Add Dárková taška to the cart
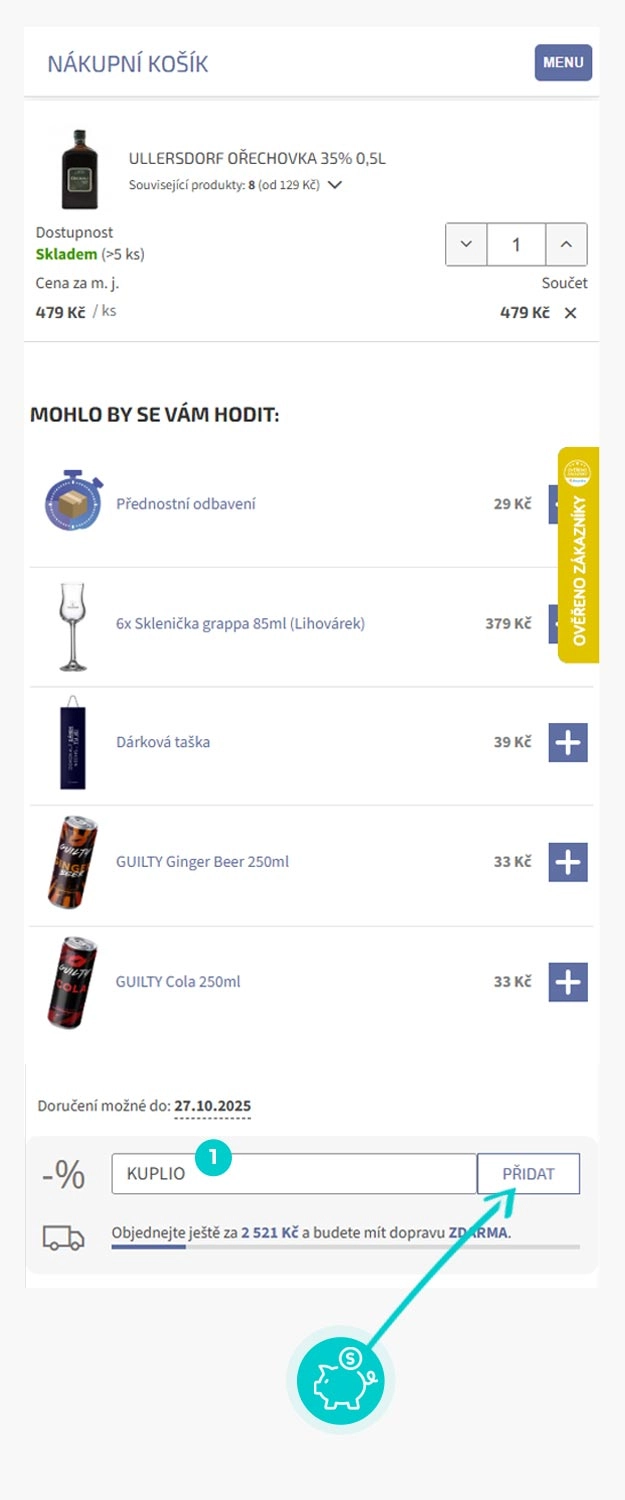The image size is (625, 1500). 567,743
